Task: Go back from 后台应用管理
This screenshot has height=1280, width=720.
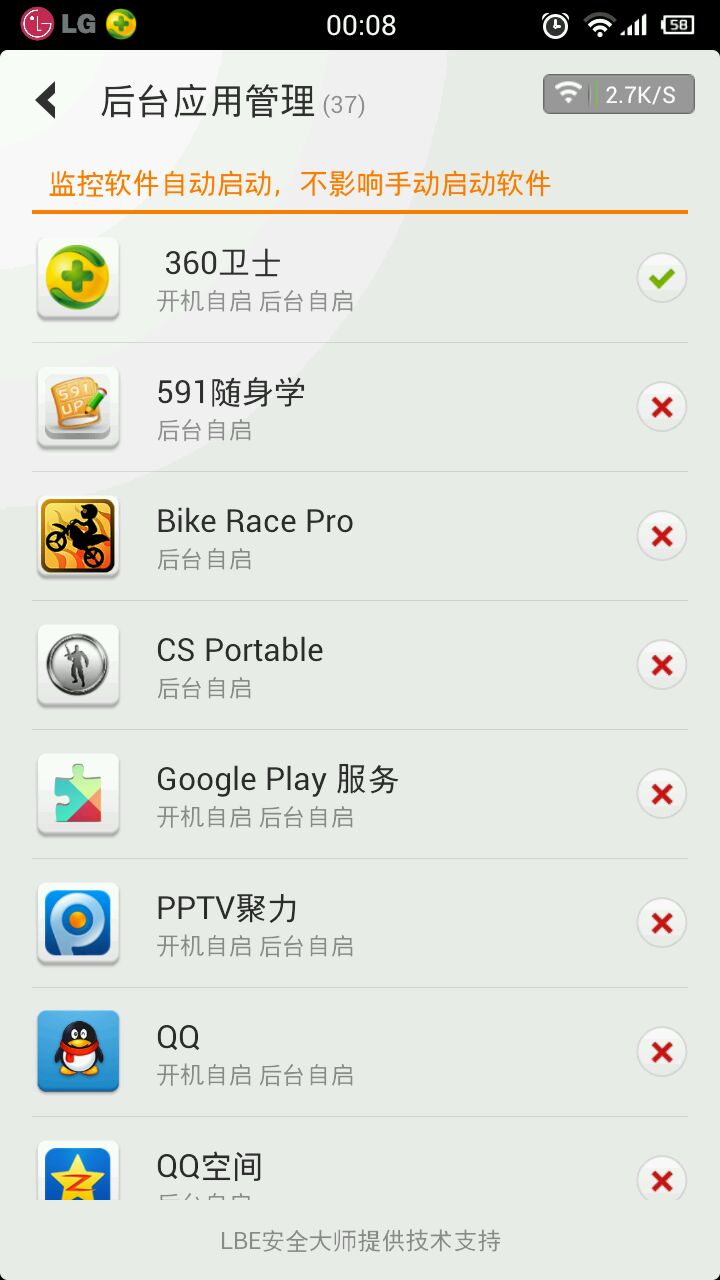Action: pyautogui.click(x=46, y=101)
